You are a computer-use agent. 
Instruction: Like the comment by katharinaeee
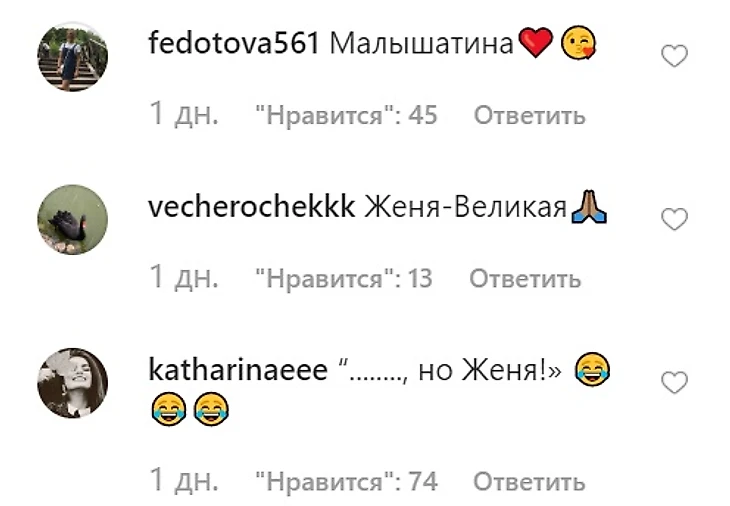point(676,381)
